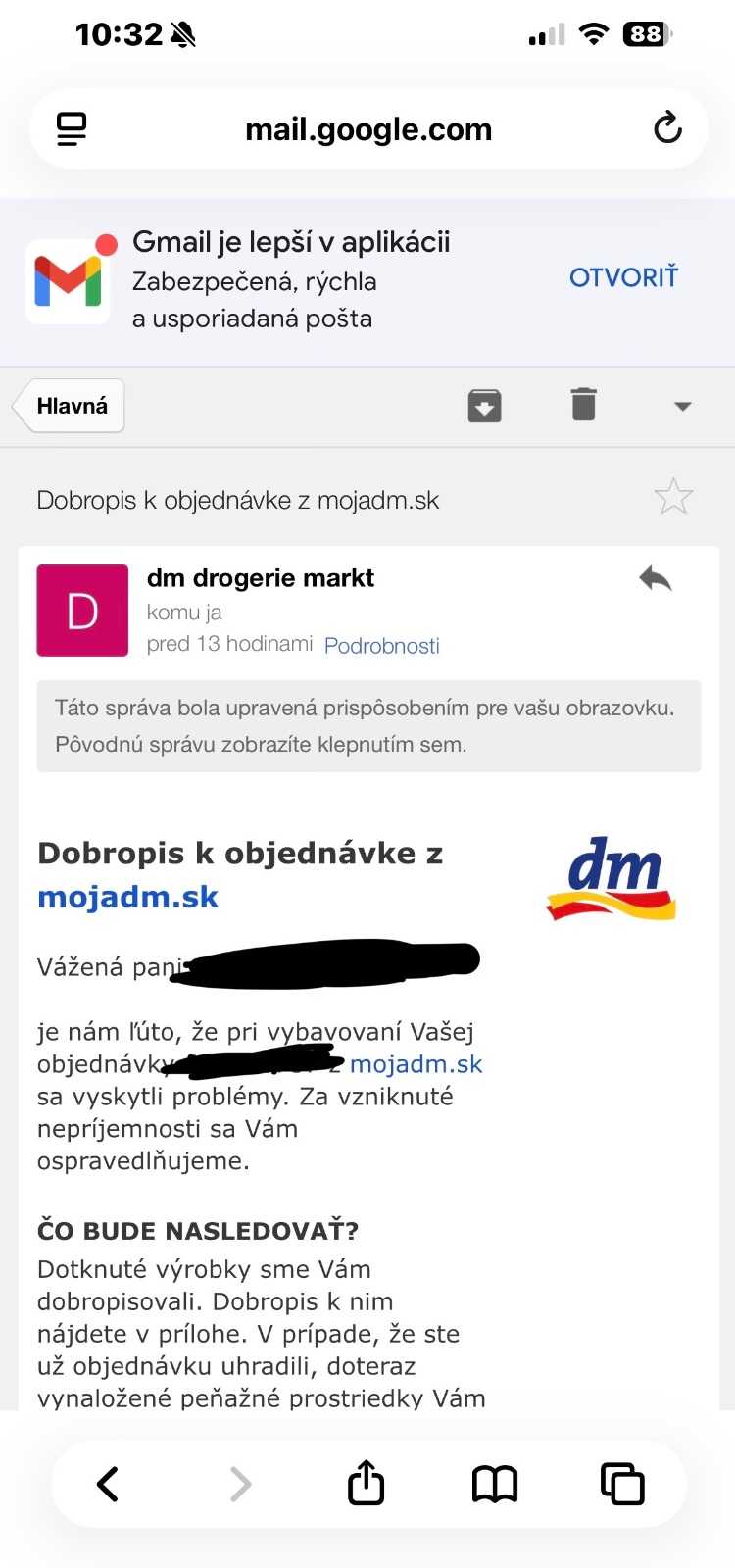The width and height of the screenshot is (735, 1568).
Task: Open Safari page settings icon in address bar
Action: [72, 128]
